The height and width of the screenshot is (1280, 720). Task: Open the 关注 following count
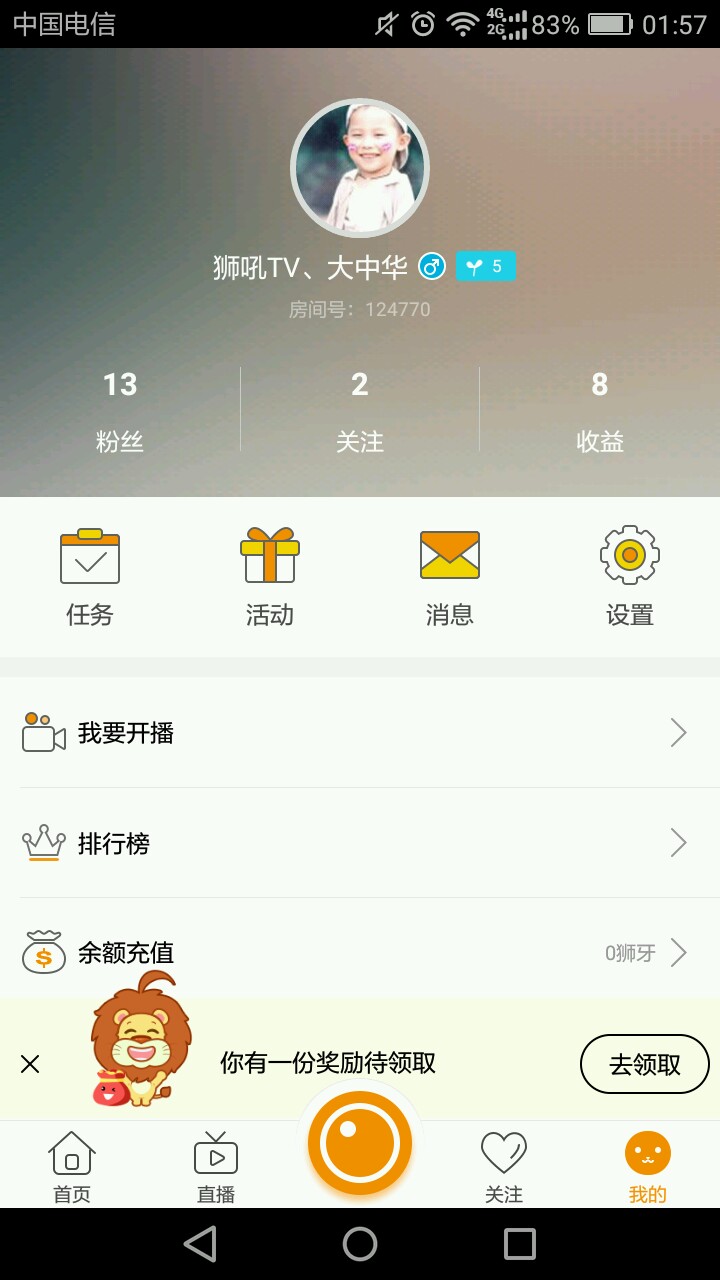pyautogui.click(x=360, y=410)
